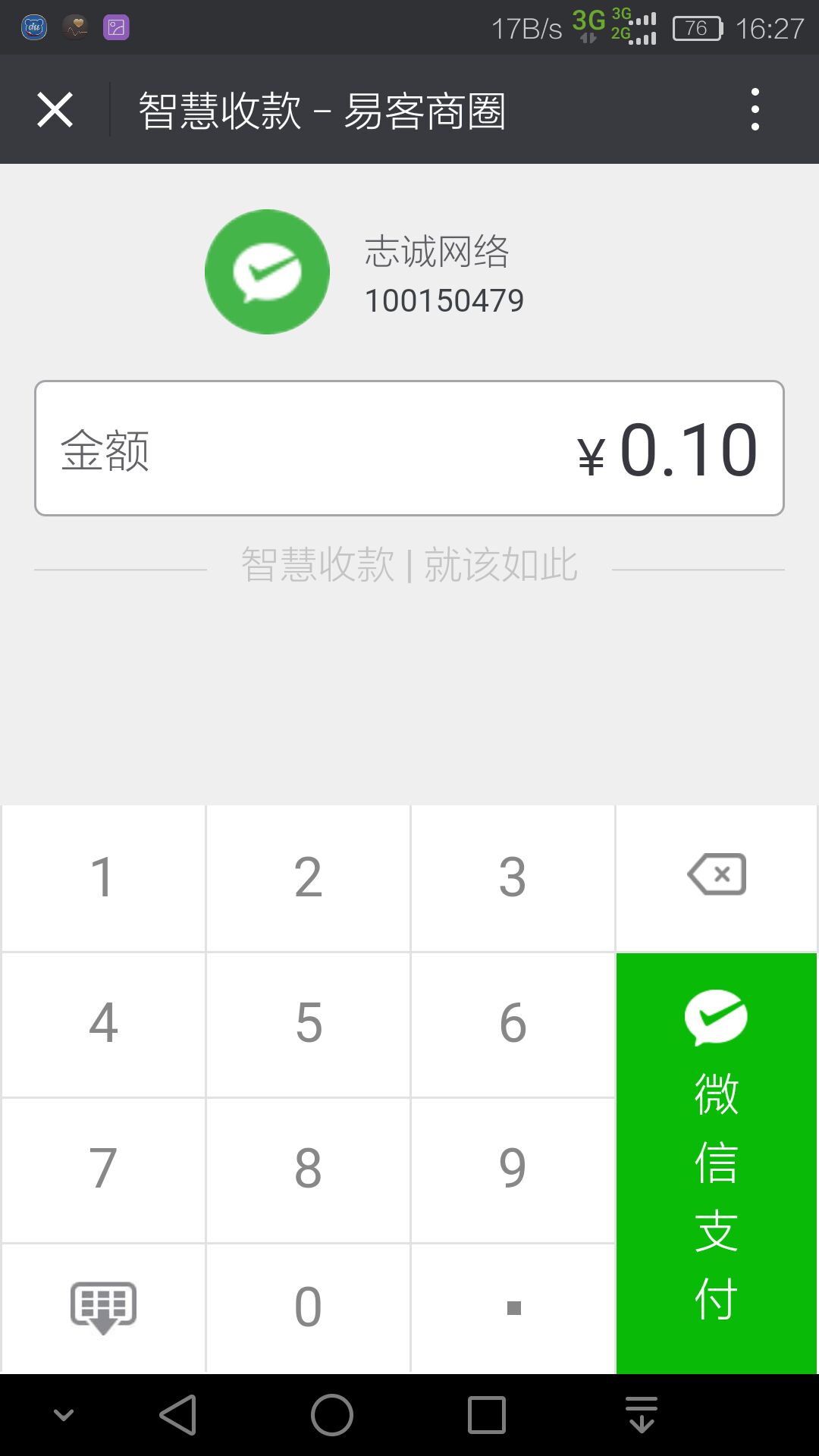Screen dimensions: 819x1456
Task: Enter digit 9 on the keypad
Action: (x=513, y=1169)
